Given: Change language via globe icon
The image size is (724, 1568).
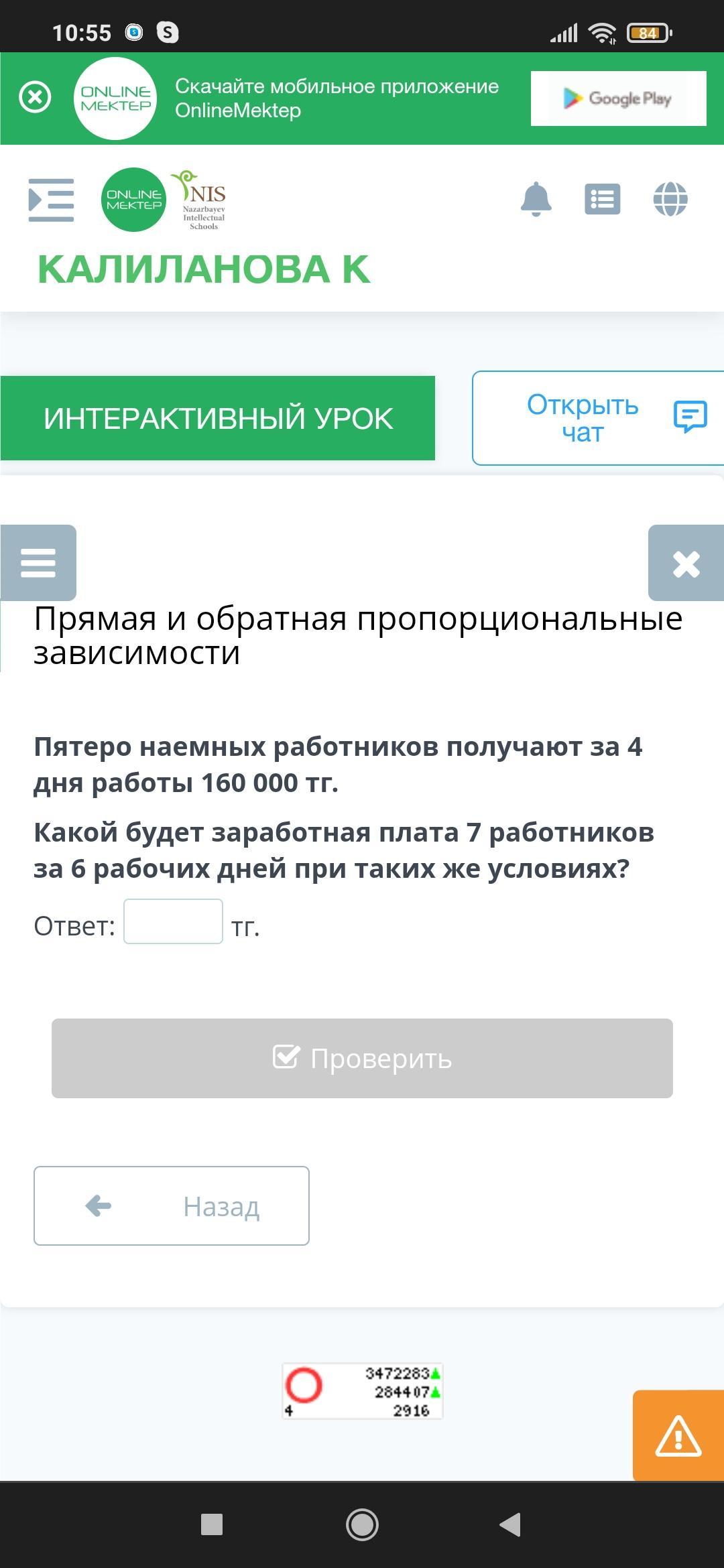Looking at the screenshot, I should click(x=670, y=199).
